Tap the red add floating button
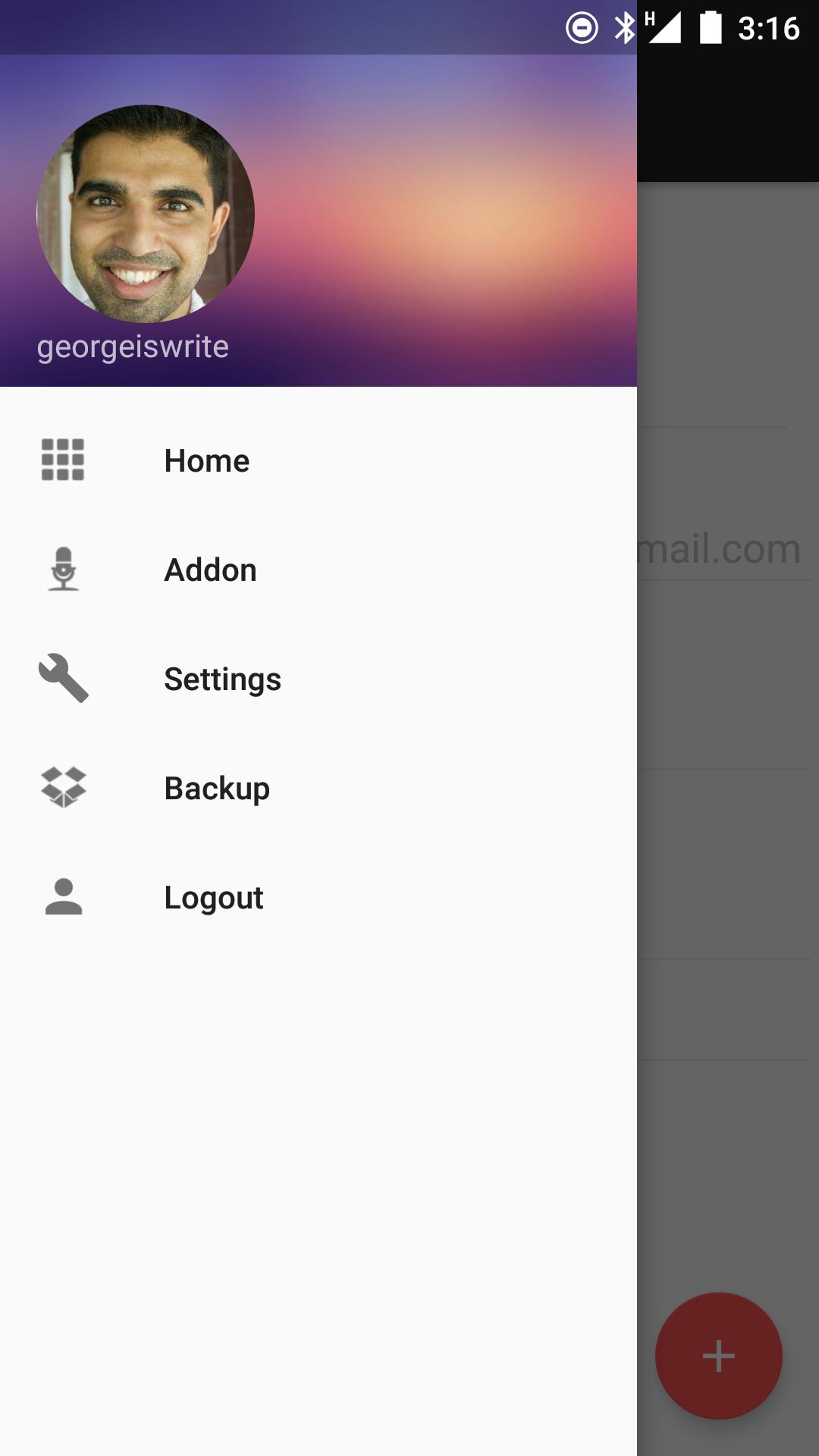The width and height of the screenshot is (819, 1456). (718, 1355)
